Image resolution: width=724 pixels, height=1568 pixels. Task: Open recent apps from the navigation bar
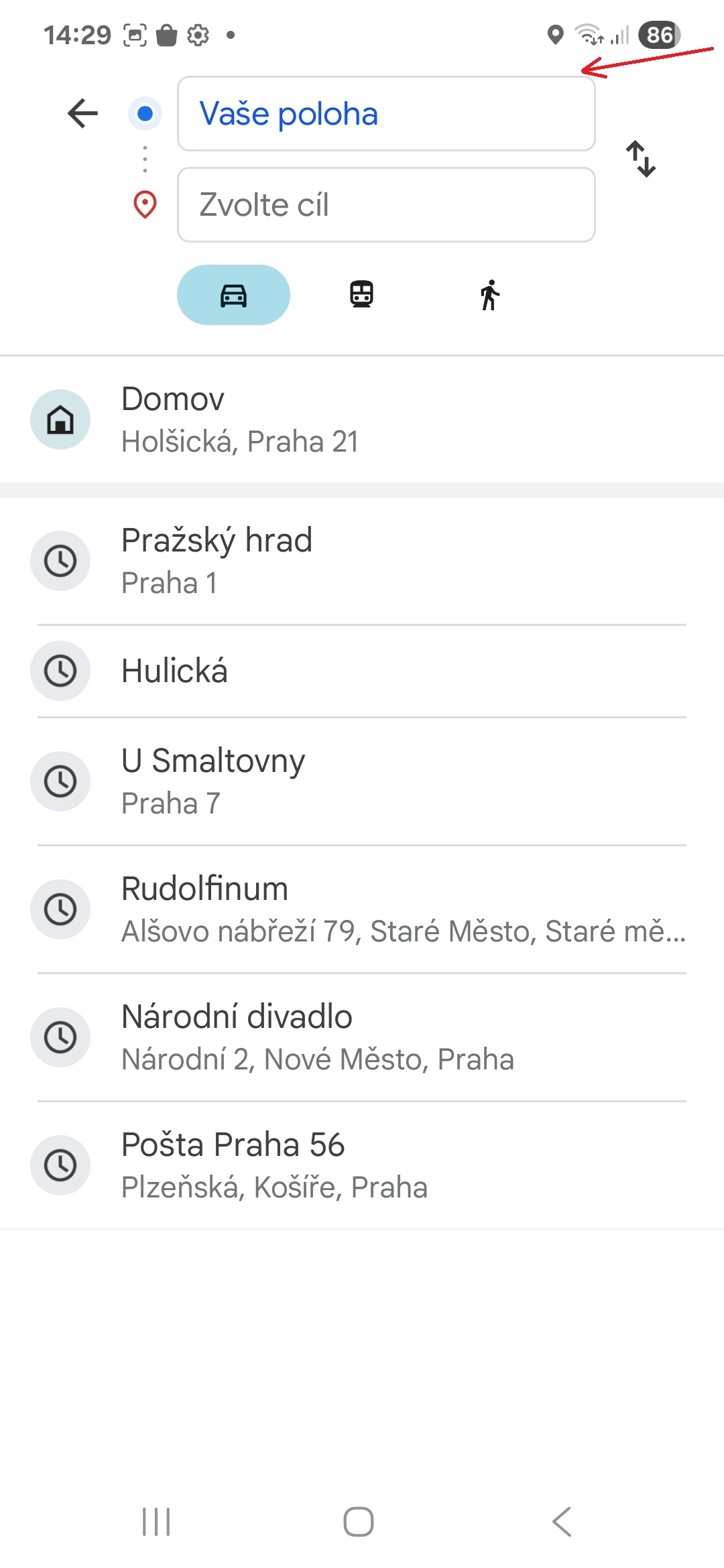point(156,1522)
